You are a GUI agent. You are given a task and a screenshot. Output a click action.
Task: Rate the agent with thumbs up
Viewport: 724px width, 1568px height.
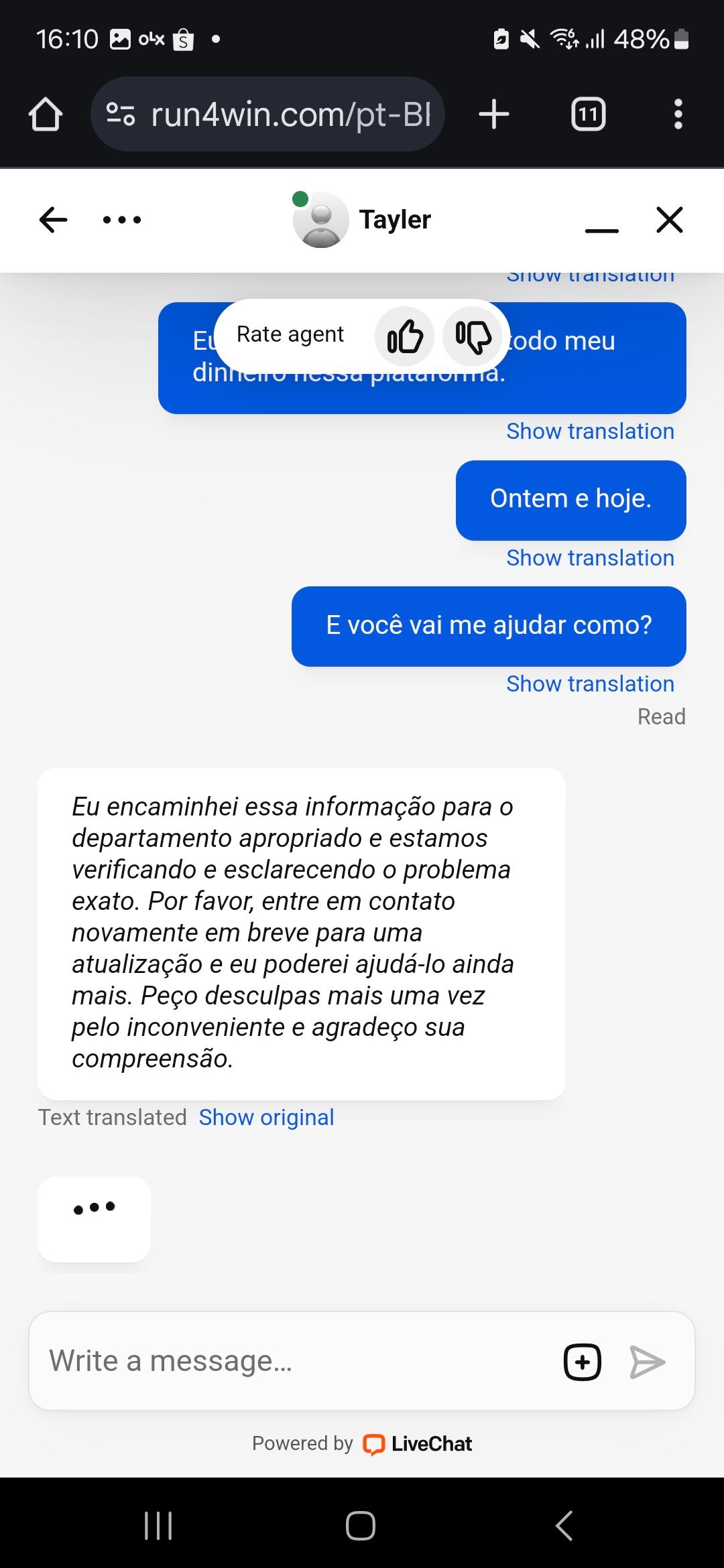click(x=405, y=336)
